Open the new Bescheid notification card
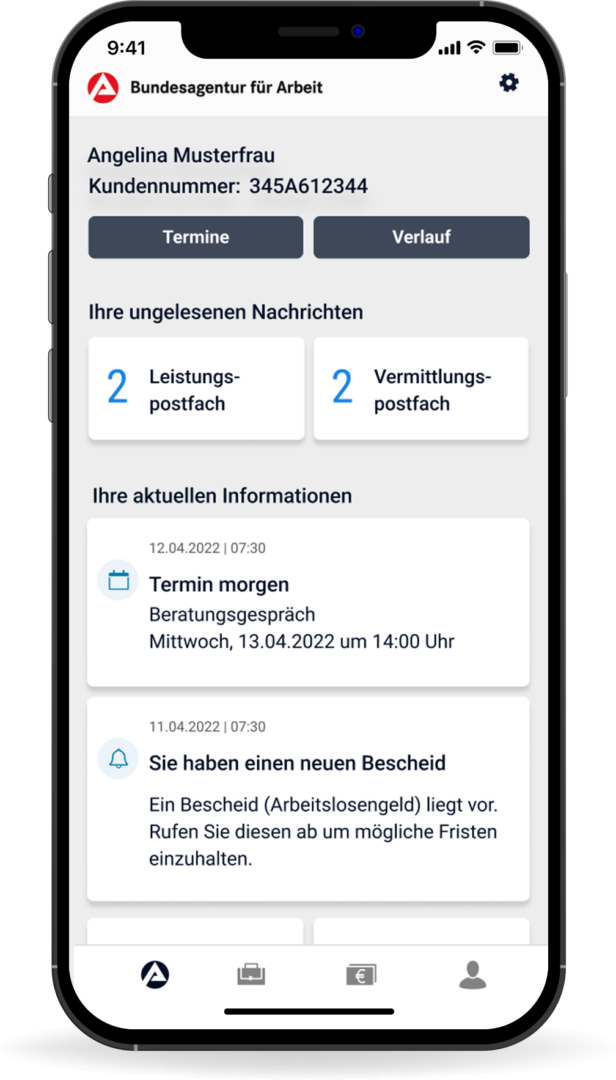Image resolution: width=616 pixels, height=1080 pixels. pos(308,799)
